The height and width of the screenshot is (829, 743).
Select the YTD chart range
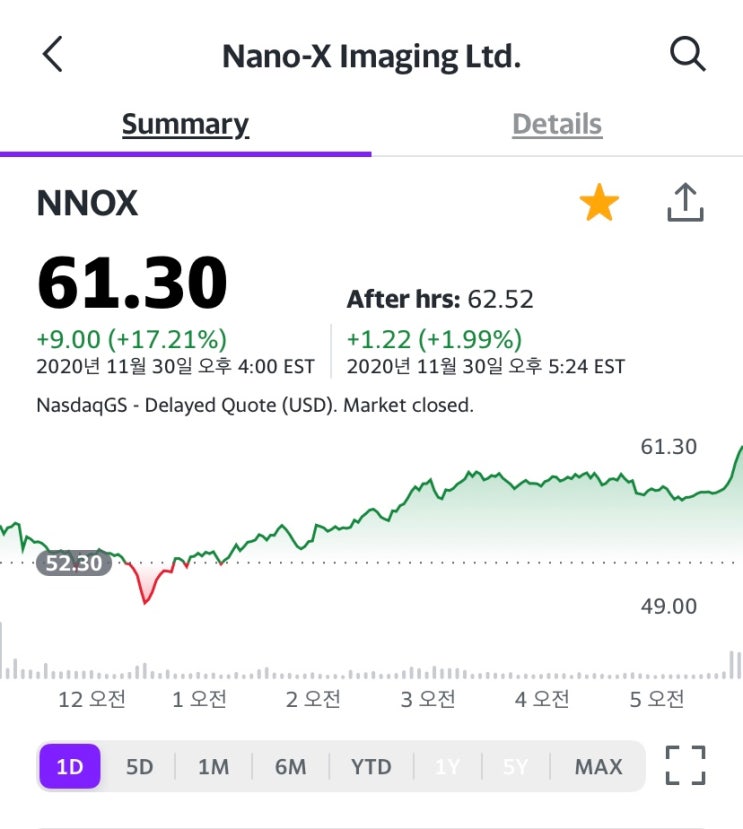(371, 766)
